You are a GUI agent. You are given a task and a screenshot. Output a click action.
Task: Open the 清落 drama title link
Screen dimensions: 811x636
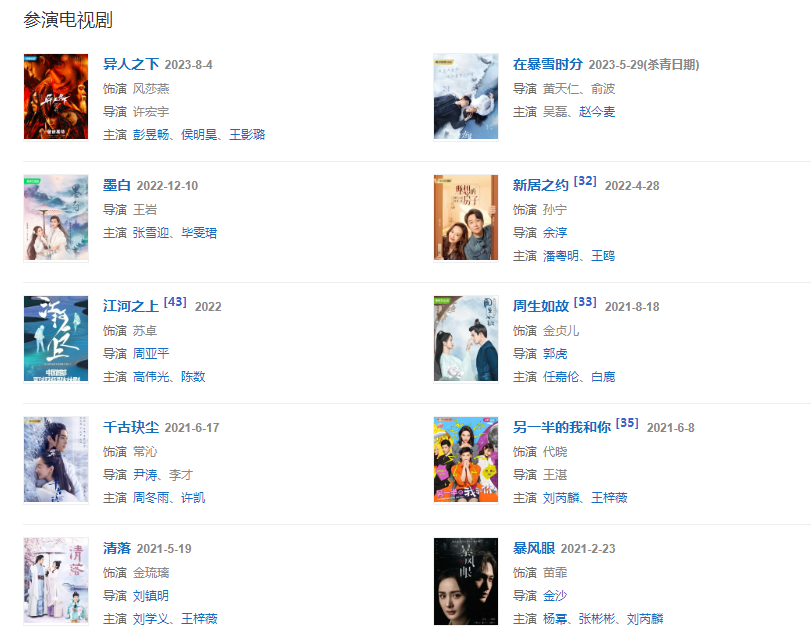click(x=117, y=549)
